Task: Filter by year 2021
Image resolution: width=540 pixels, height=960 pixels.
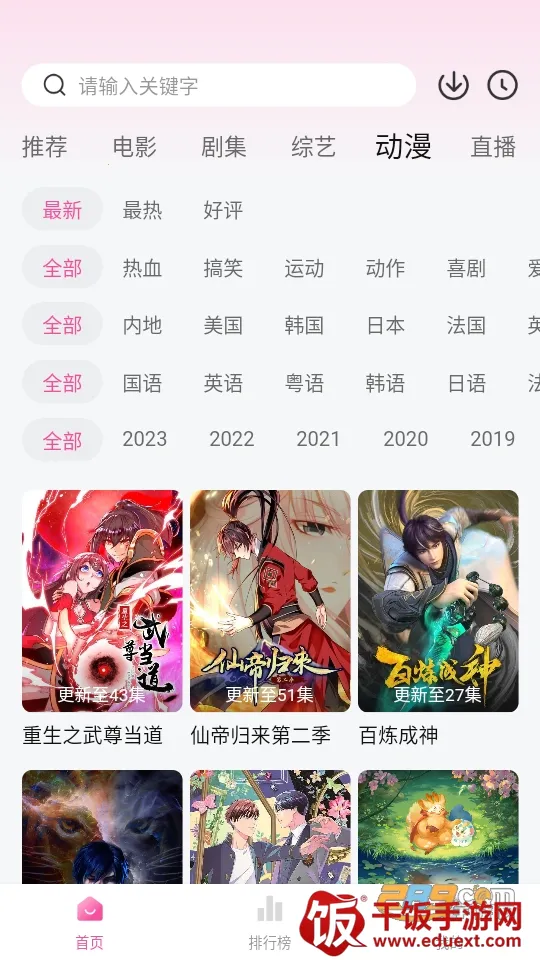Action: pyautogui.click(x=318, y=439)
